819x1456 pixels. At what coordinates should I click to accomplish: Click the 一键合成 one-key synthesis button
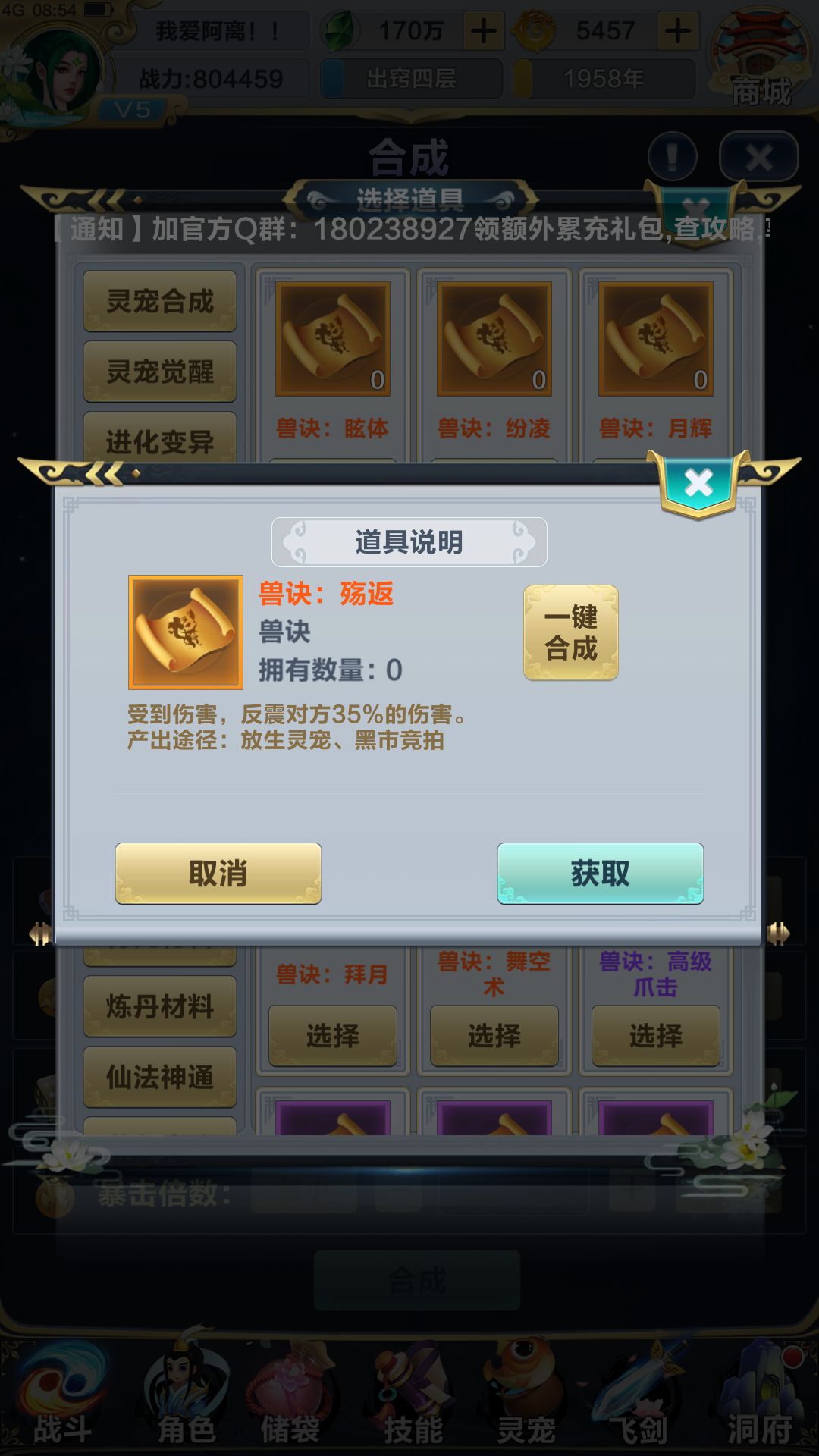click(x=571, y=632)
